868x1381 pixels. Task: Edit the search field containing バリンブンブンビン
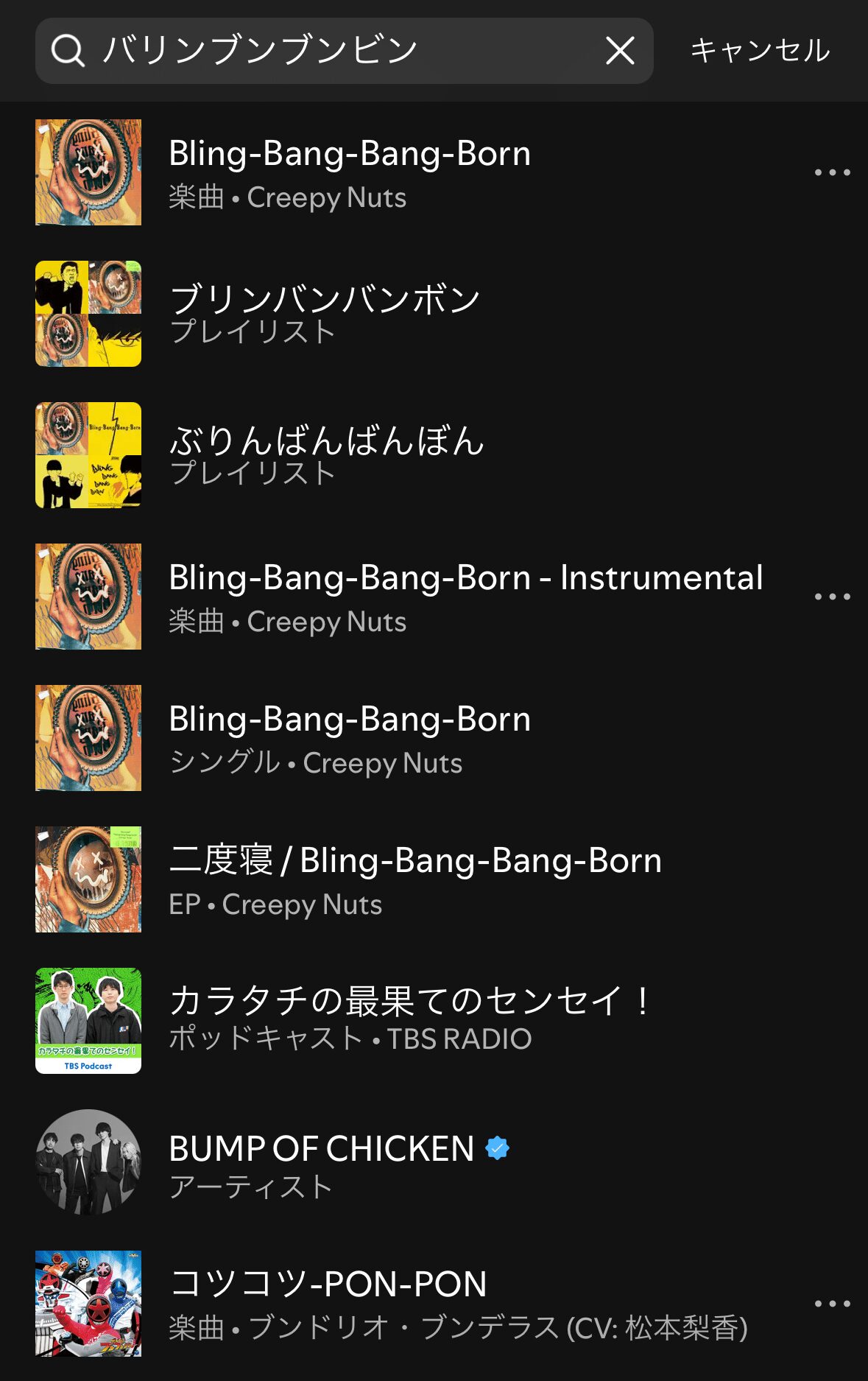click(331, 51)
